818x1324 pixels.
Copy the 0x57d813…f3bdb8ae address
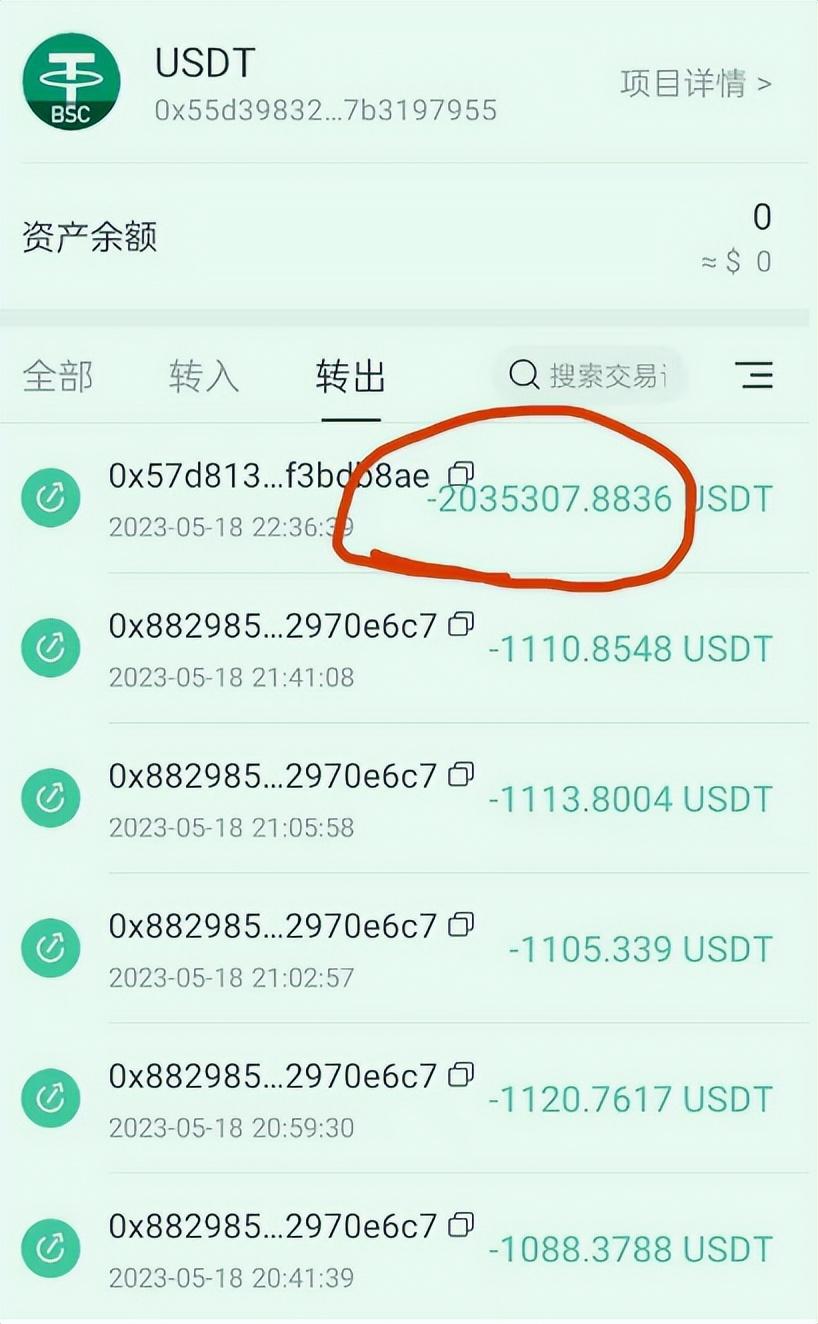[x=461, y=473]
